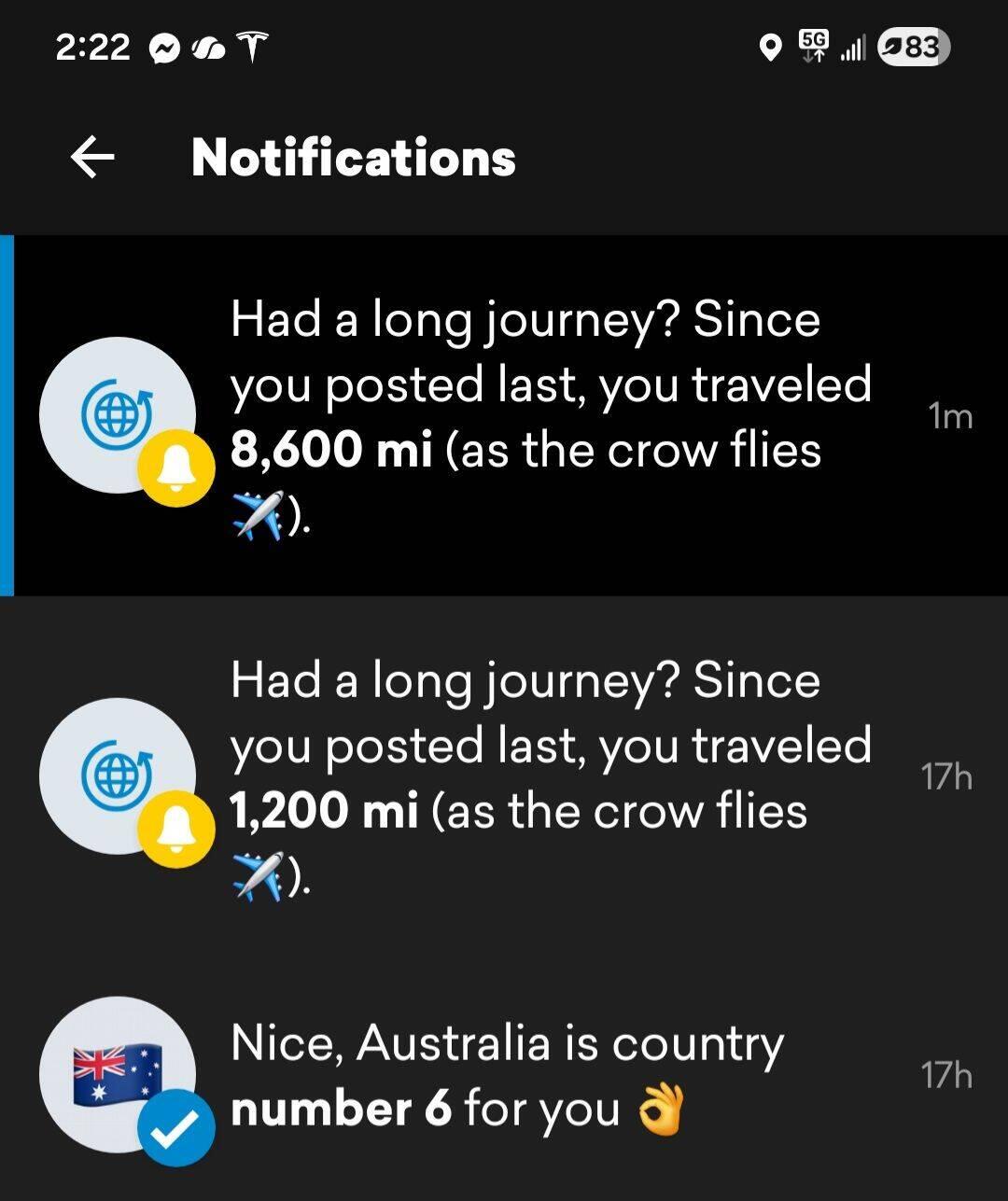This screenshot has height=1201, width=1008.
Task: Open the Australia country number 6 notification
Action: click(549, 1075)
